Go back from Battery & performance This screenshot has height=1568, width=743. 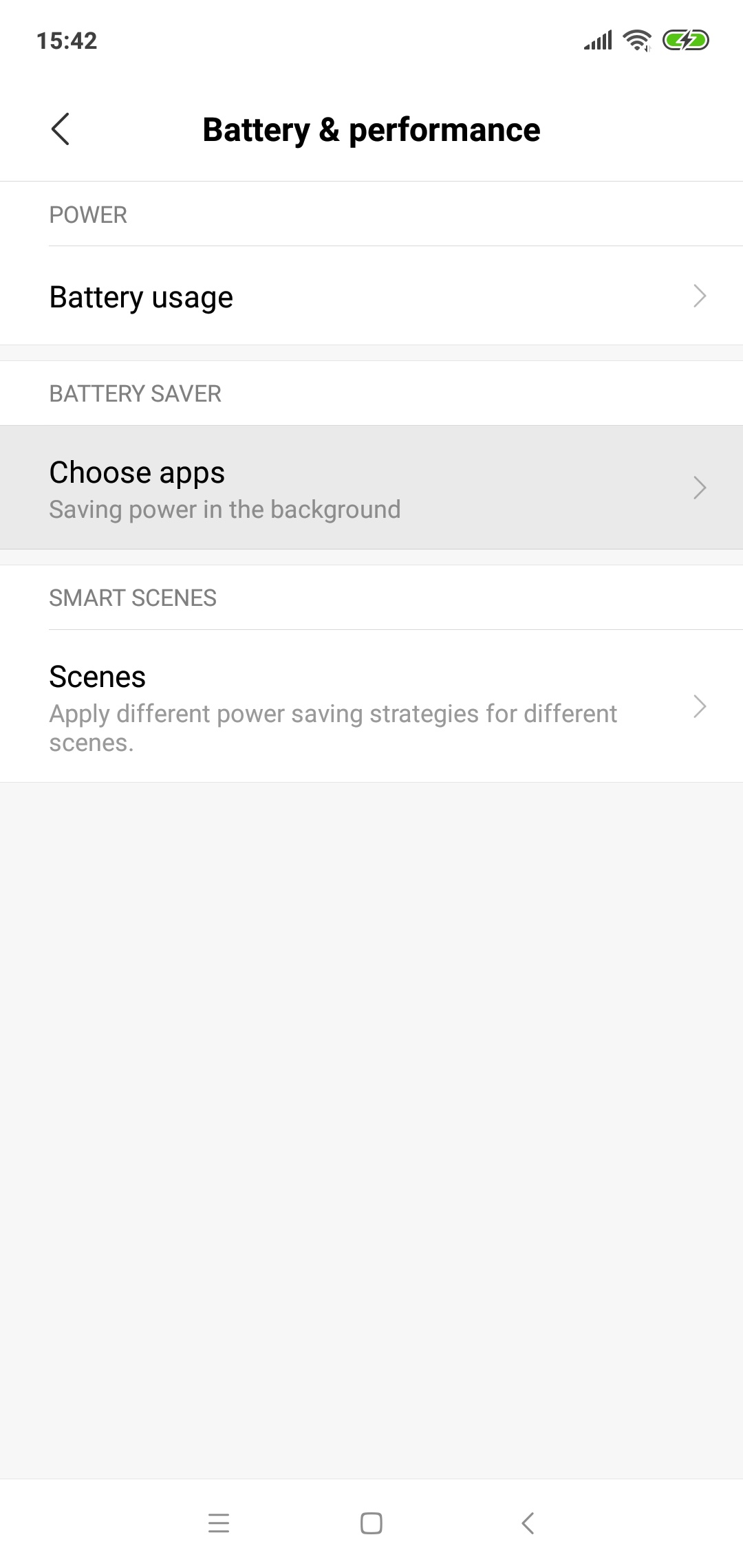click(x=61, y=129)
